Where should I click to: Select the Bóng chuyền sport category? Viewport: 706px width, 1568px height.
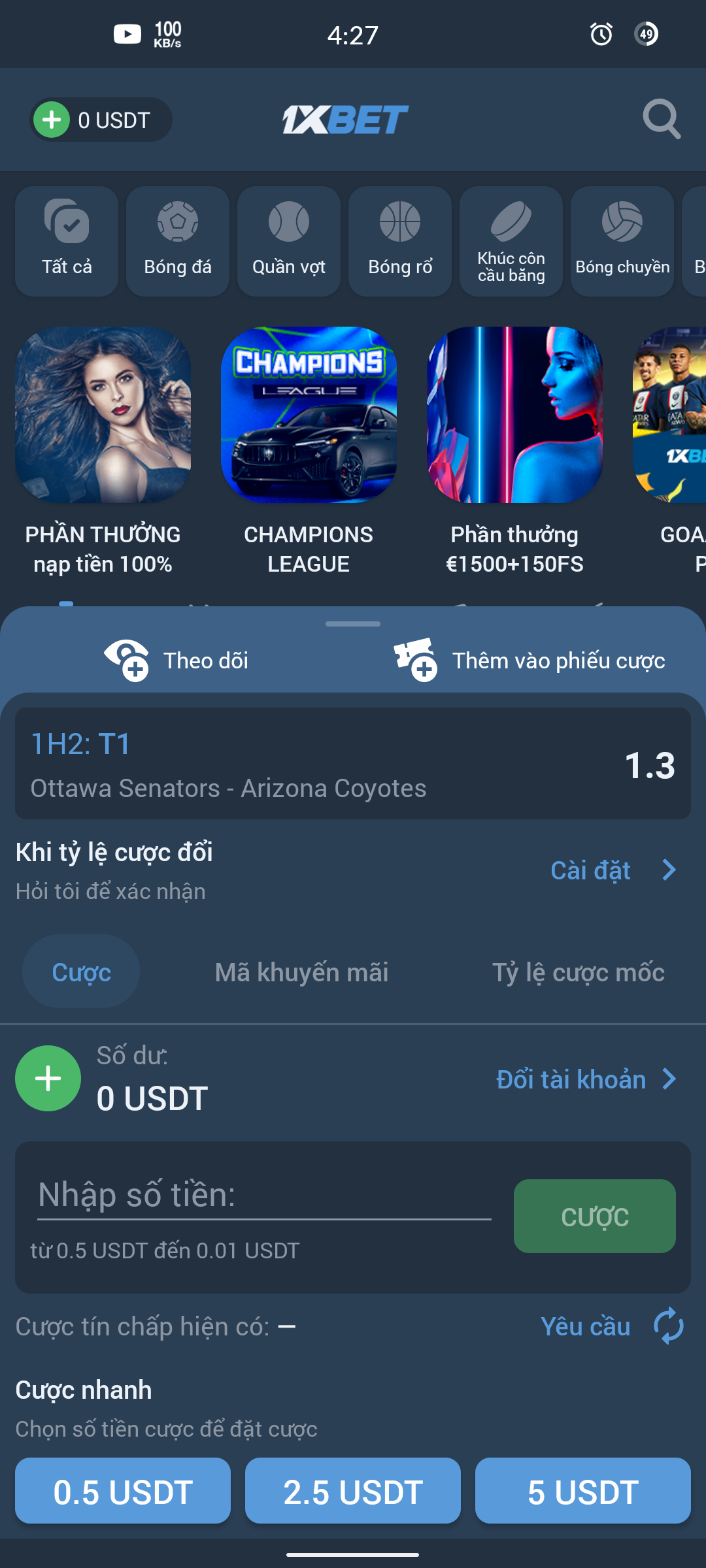[x=622, y=241]
